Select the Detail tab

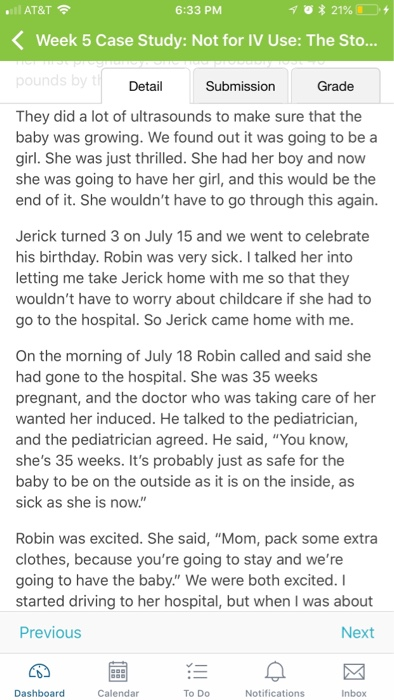145,86
